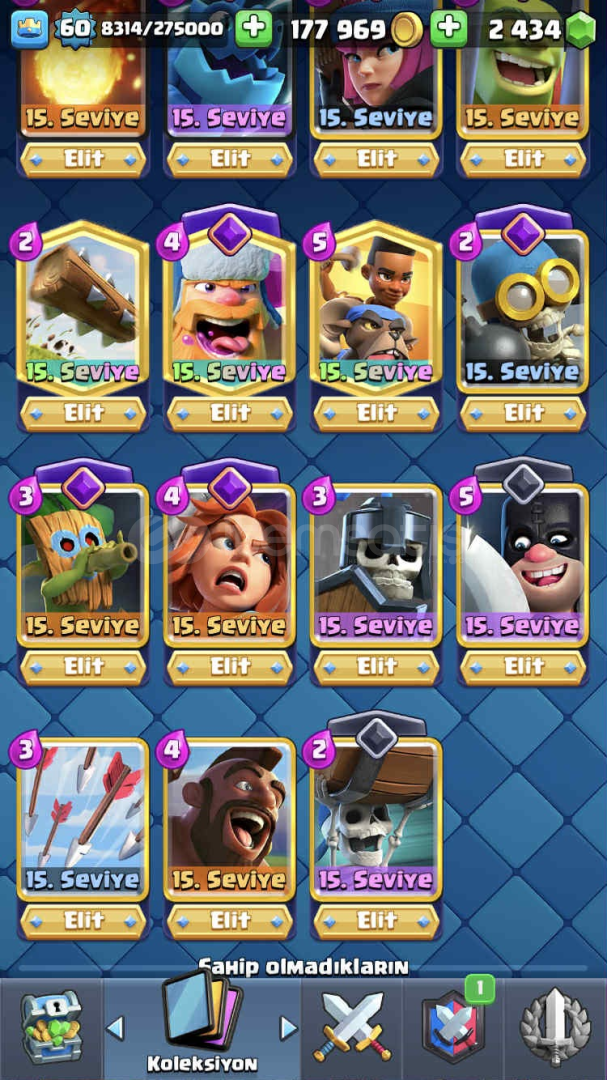Open the clan shield tab with badge

[453, 1026]
